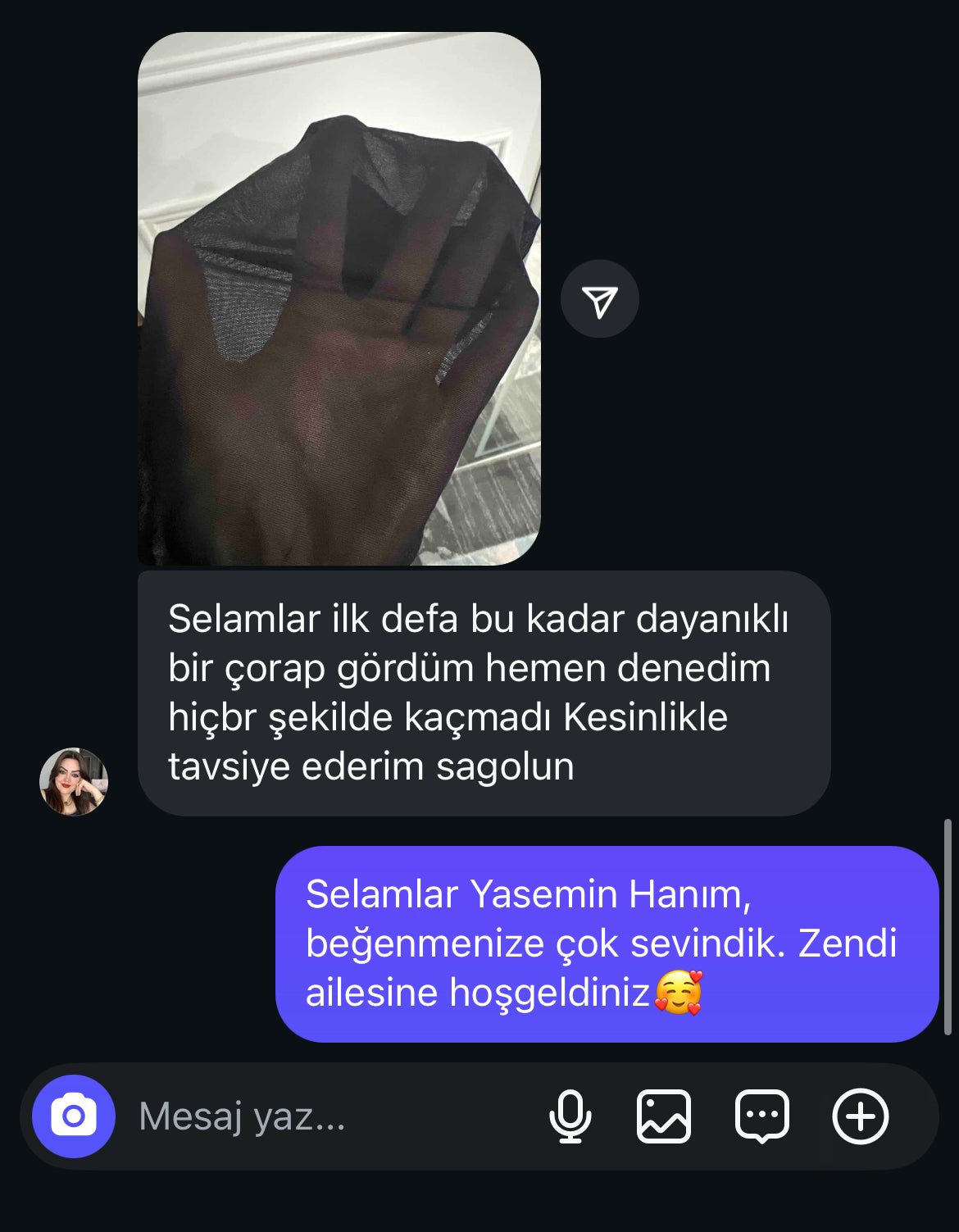Open the saved replies bubble icon
The image size is (959, 1232).
click(762, 1116)
